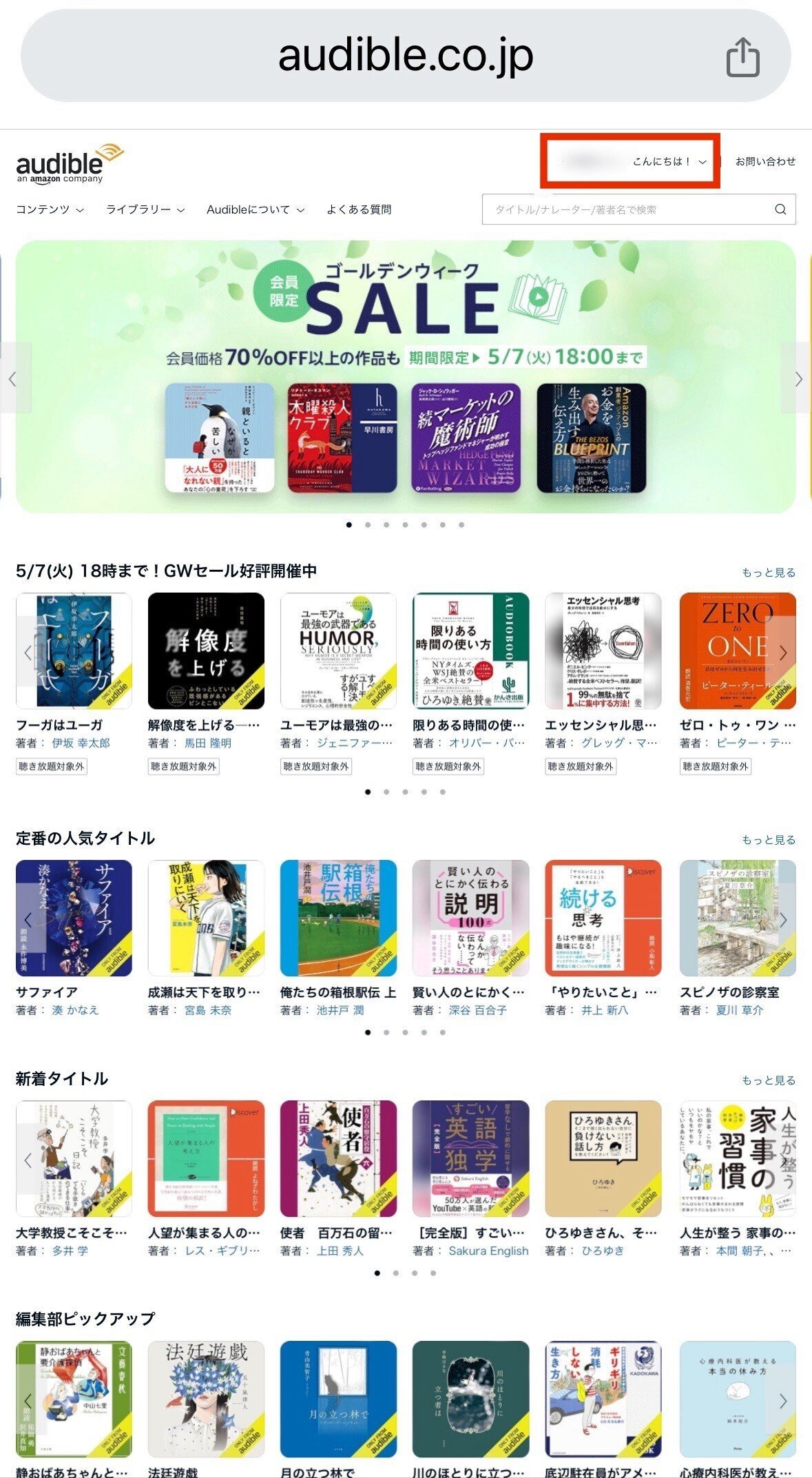Open お問い合わせ contact link

pos(765,161)
